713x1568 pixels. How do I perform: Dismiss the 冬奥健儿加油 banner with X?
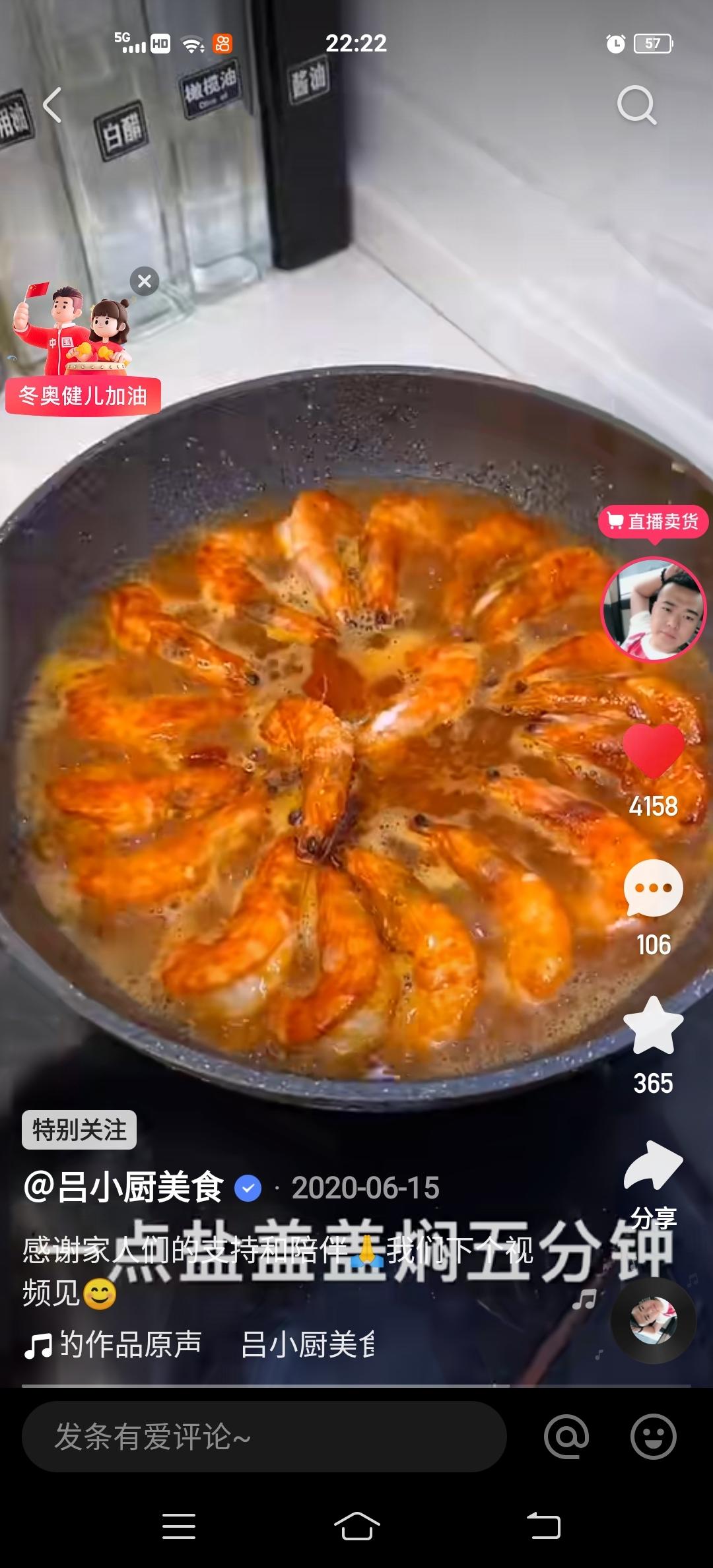[143, 282]
